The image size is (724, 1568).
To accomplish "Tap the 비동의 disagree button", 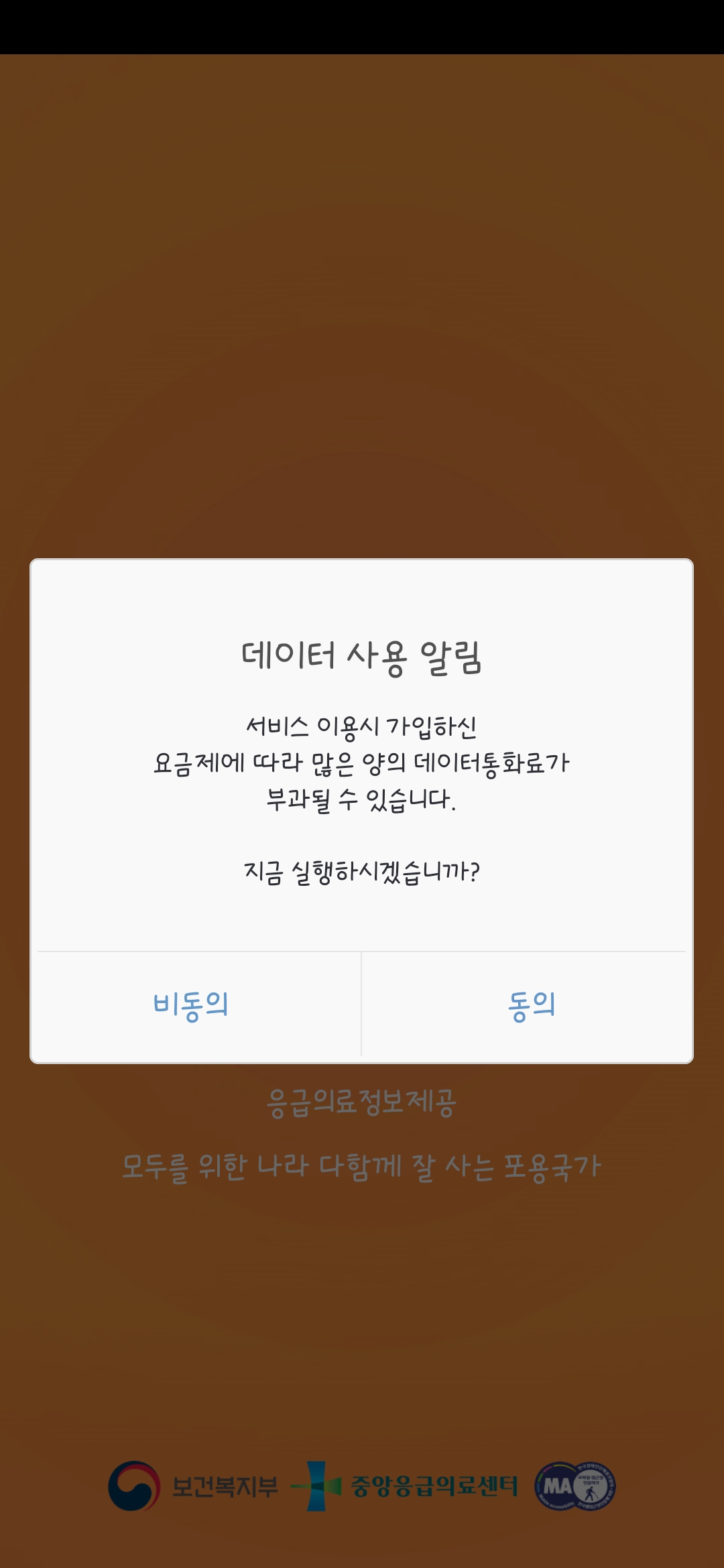I will point(190,1005).
